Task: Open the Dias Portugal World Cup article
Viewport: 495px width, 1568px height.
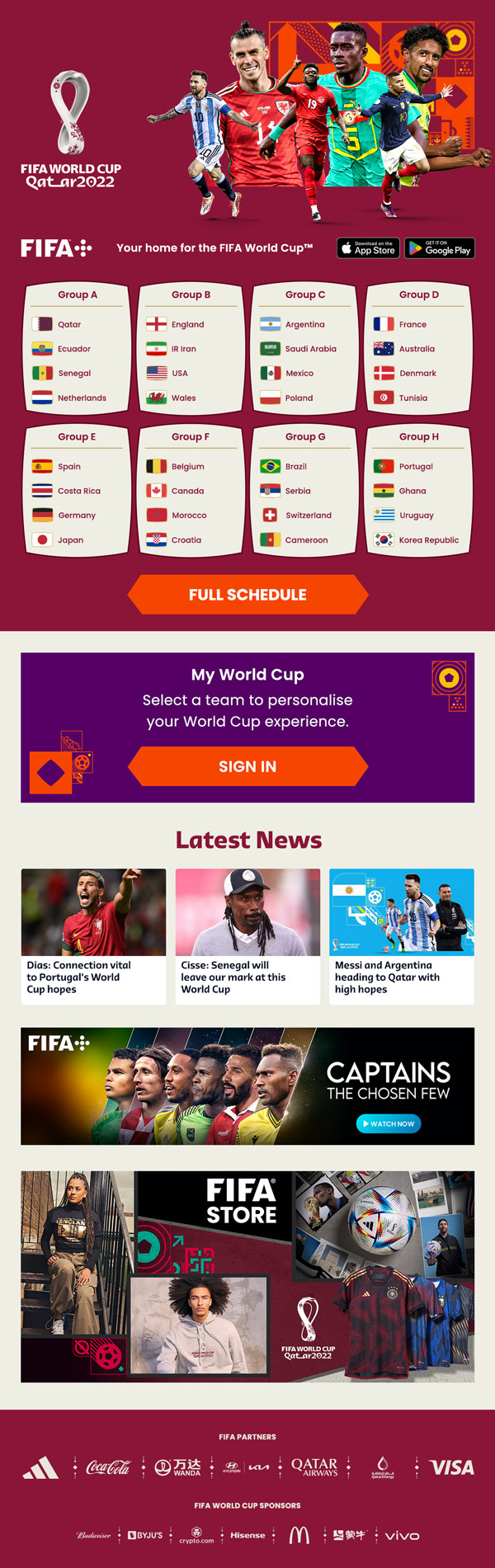Action: point(93,936)
